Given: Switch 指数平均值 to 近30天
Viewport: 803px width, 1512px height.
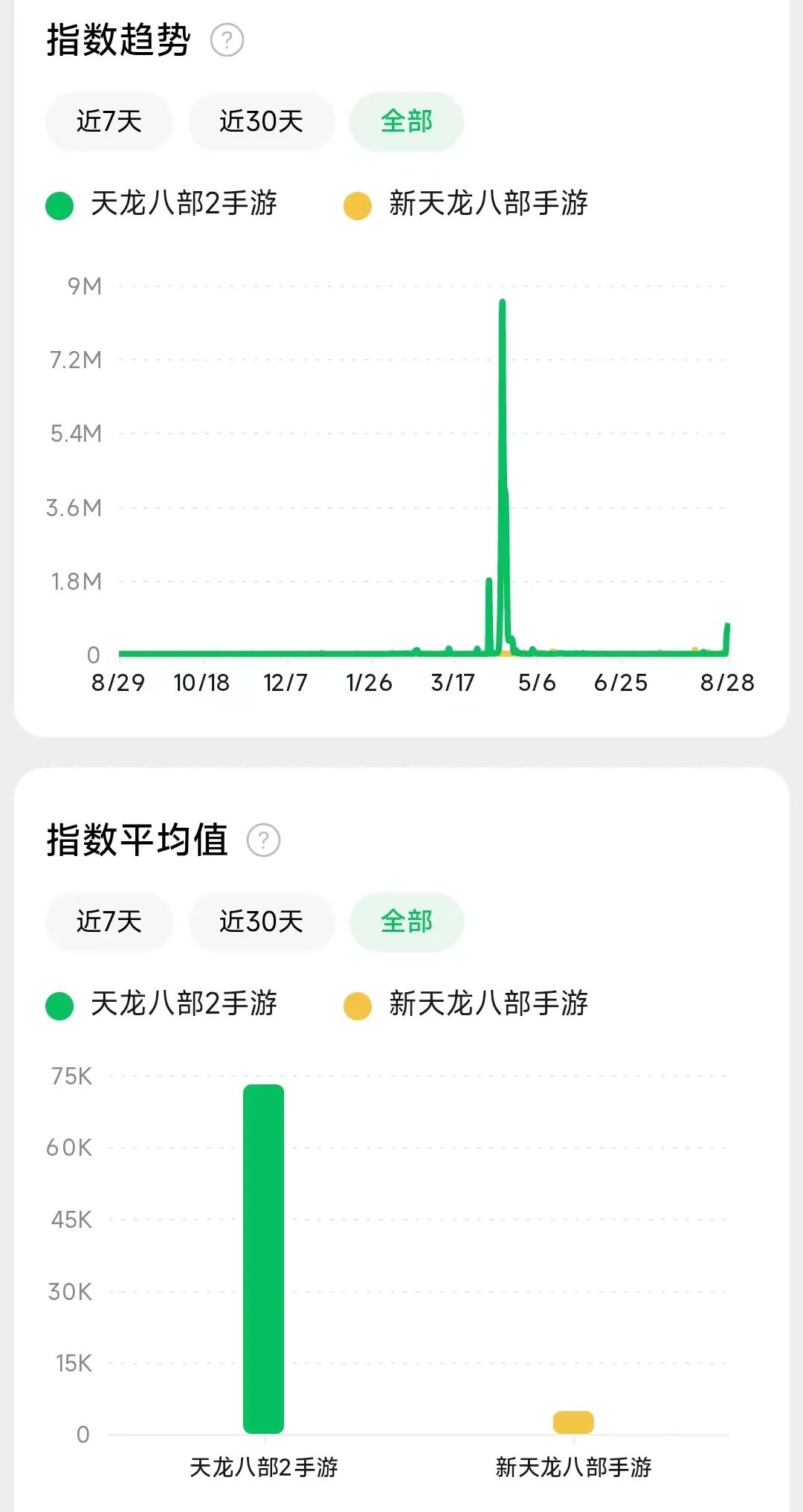Looking at the screenshot, I should tap(261, 921).
